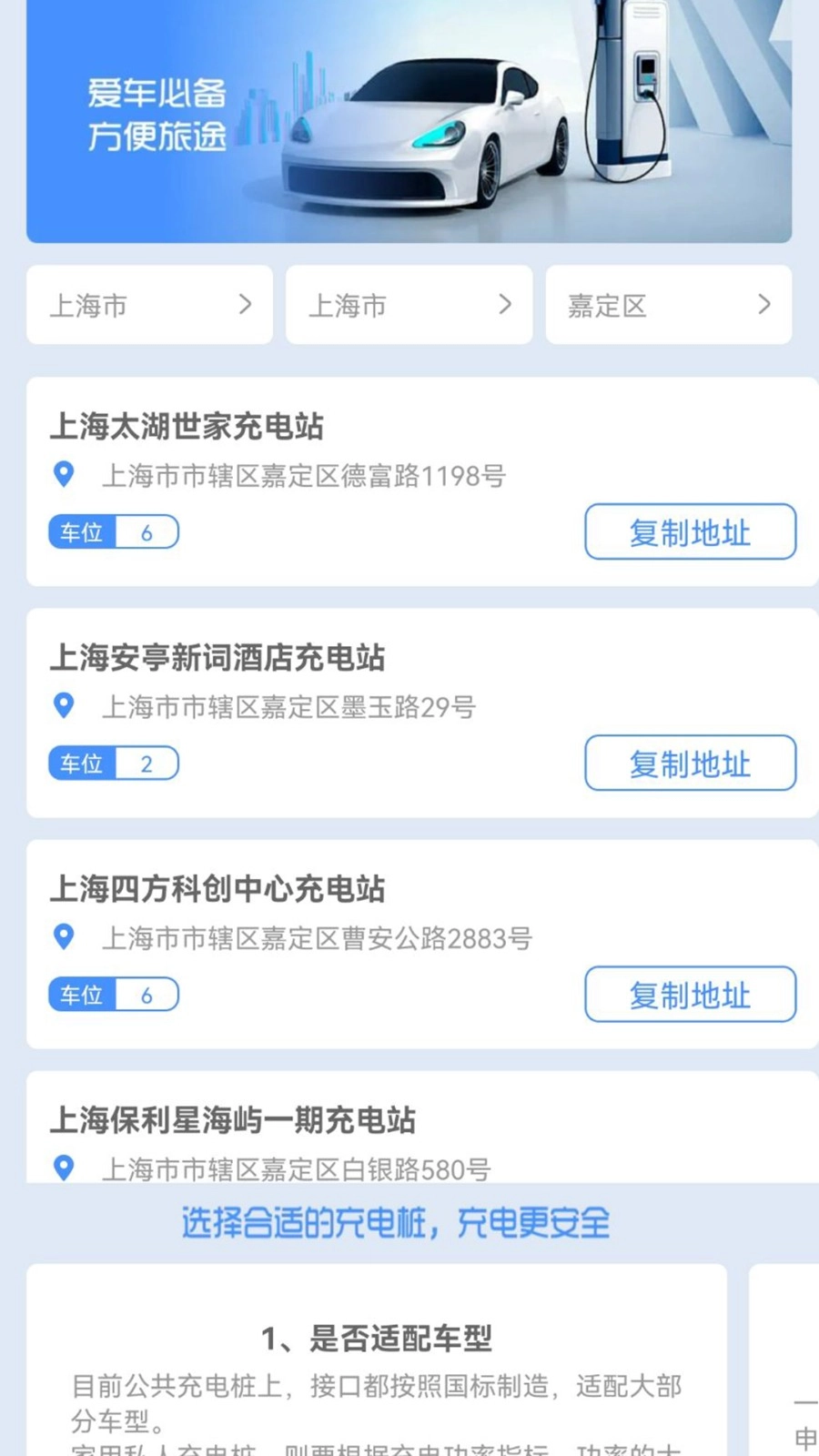Click the location pin beside 墨玉路29号 address
819x1456 pixels.
[x=64, y=707]
